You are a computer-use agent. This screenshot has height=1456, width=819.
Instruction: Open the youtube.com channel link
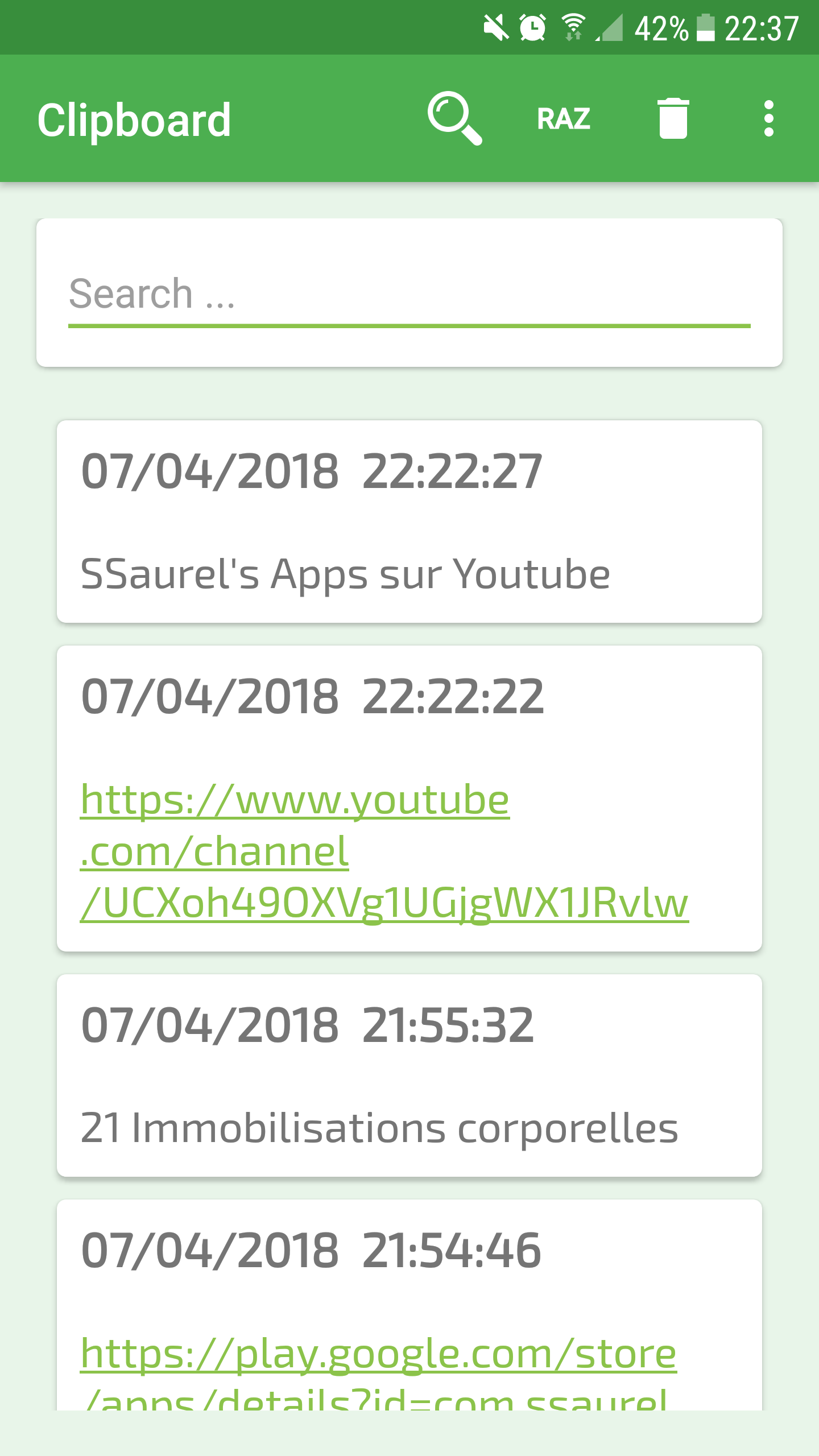(384, 851)
